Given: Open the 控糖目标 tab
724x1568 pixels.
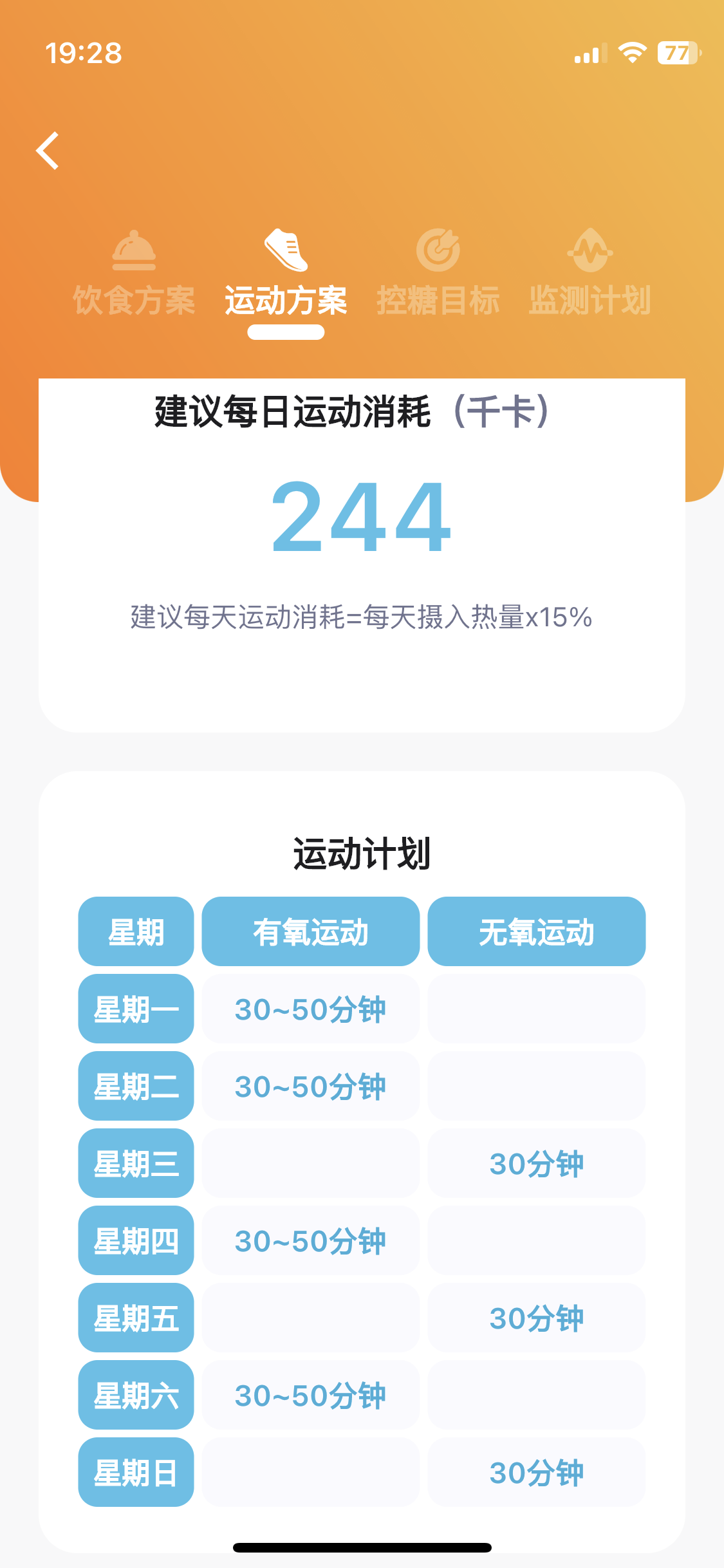Looking at the screenshot, I should pyautogui.click(x=438, y=277).
